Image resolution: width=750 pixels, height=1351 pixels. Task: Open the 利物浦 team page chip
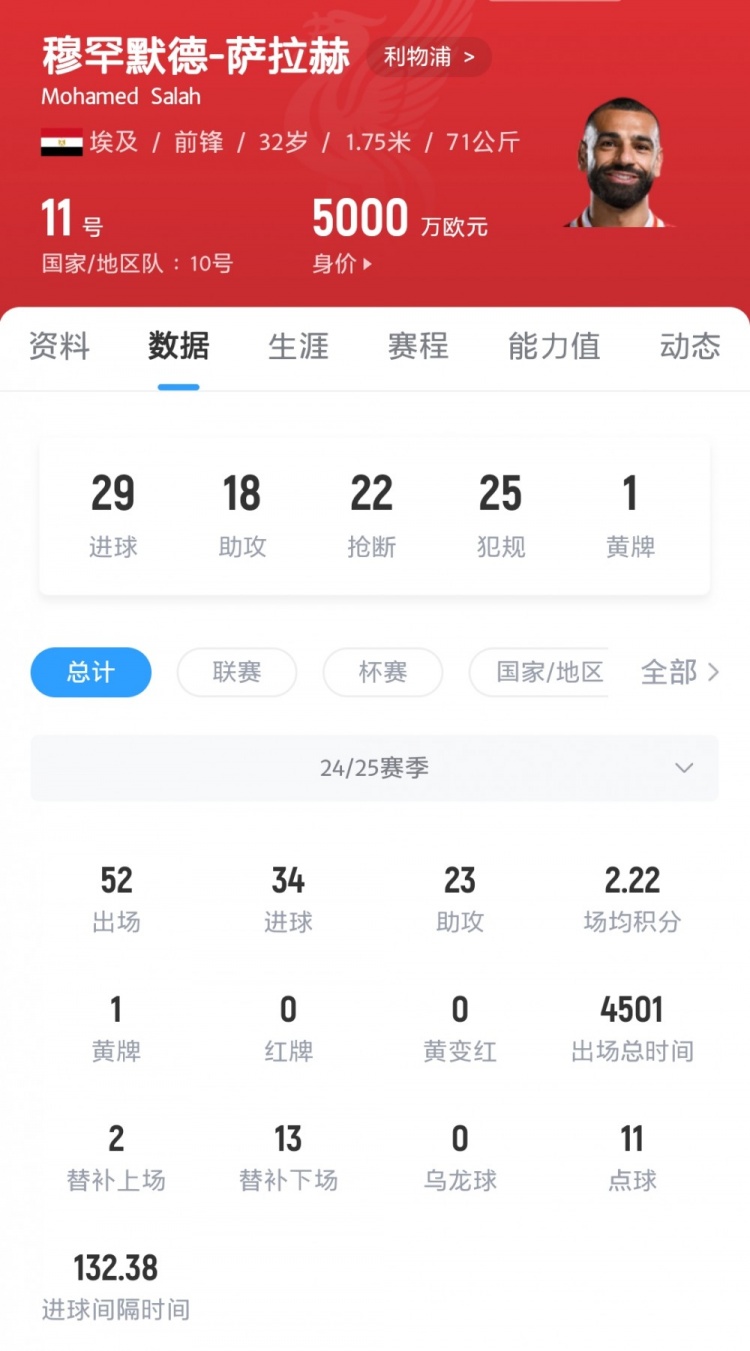click(x=428, y=57)
